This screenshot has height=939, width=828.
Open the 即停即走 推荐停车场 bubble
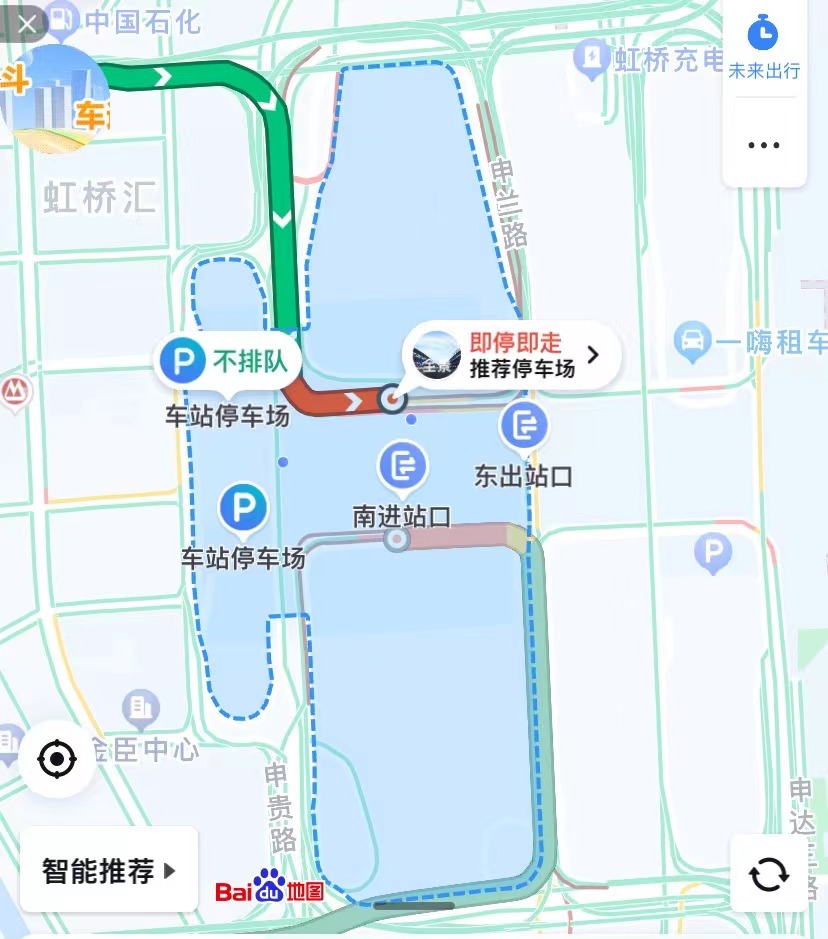pyautogui.click(x=511, y=355)
